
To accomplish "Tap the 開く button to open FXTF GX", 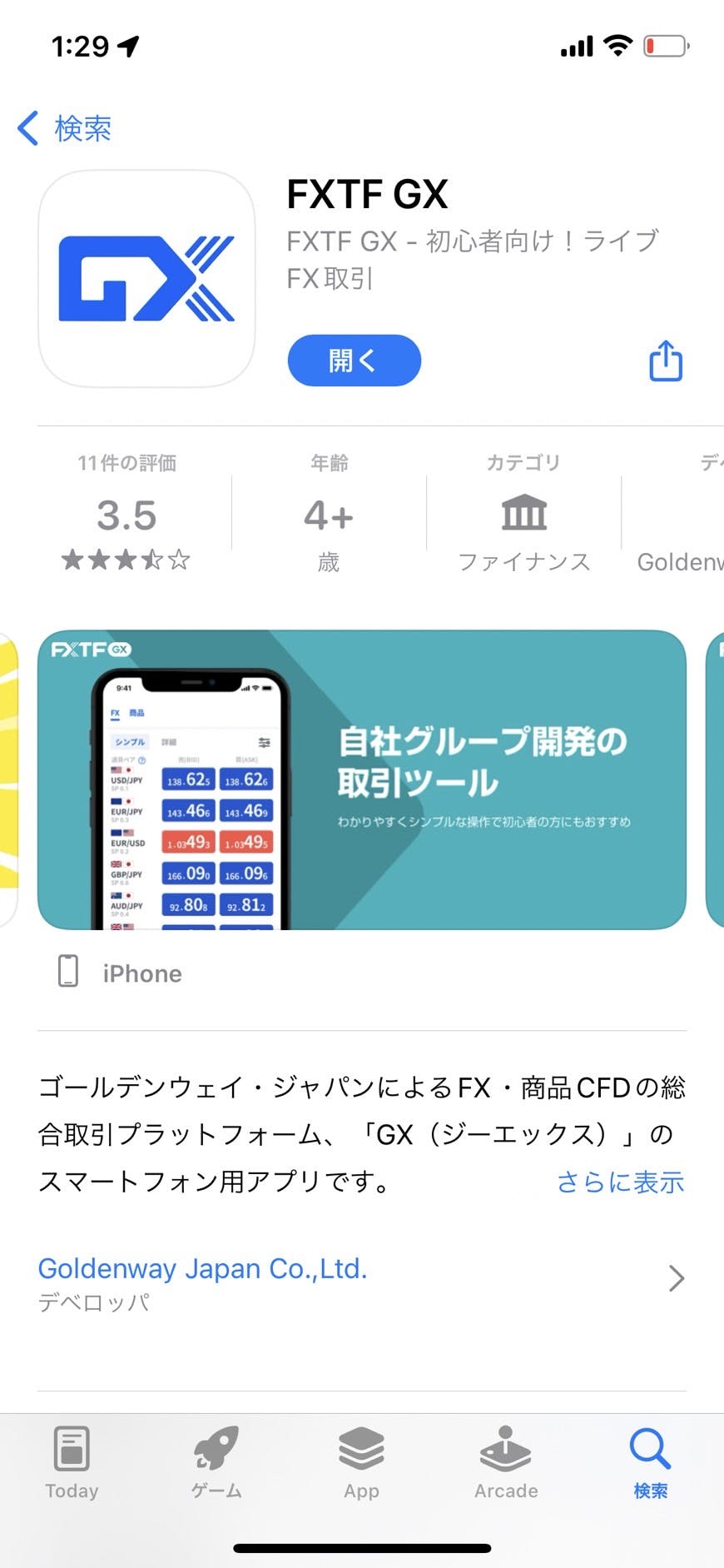I will (x=355, y=361).
